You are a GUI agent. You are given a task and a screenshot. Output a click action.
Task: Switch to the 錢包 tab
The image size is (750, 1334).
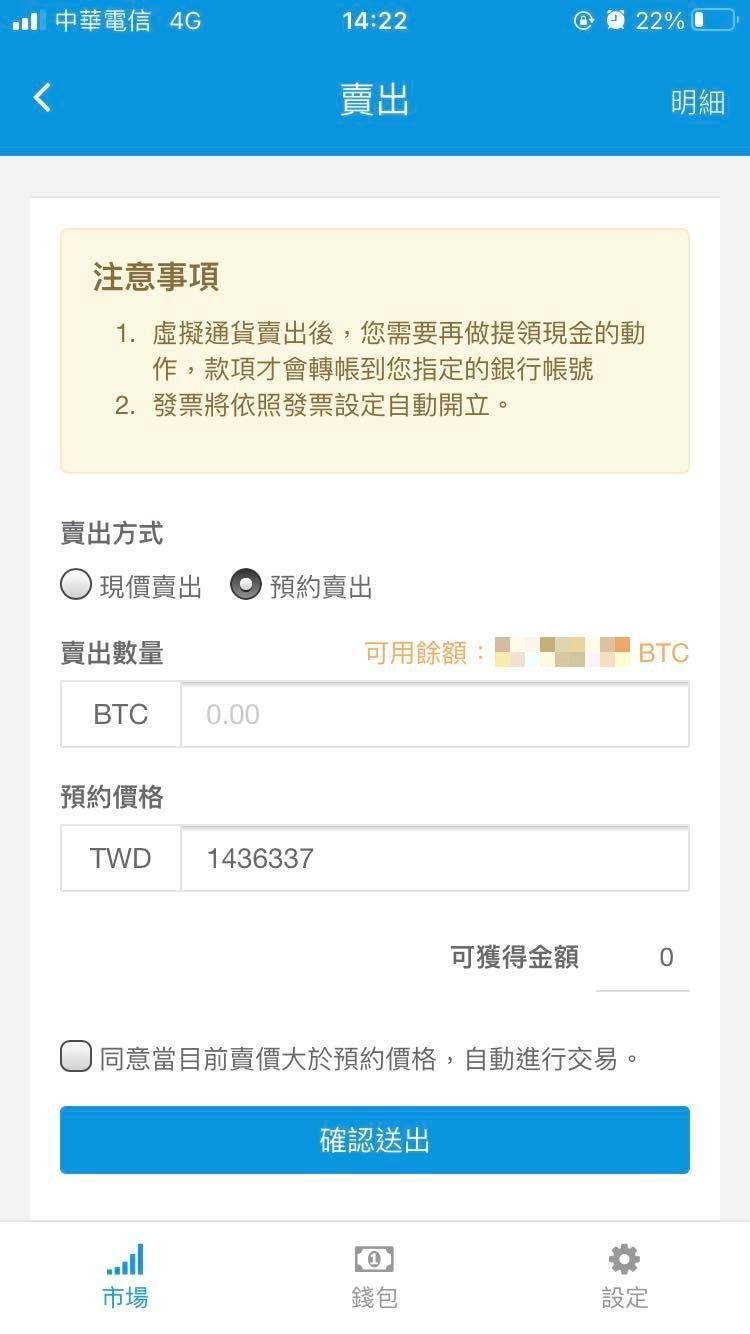[374, 1275]
